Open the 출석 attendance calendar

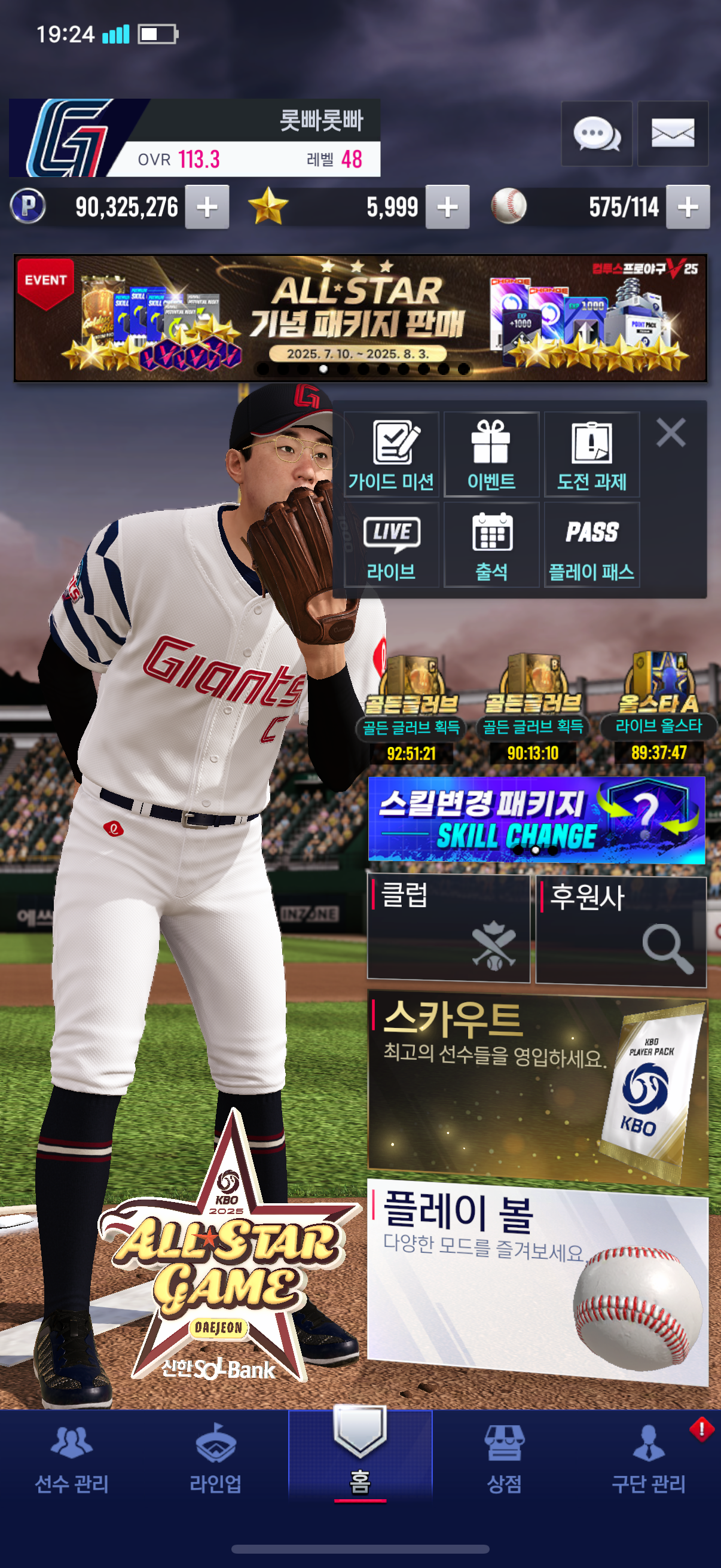point(491,545)
